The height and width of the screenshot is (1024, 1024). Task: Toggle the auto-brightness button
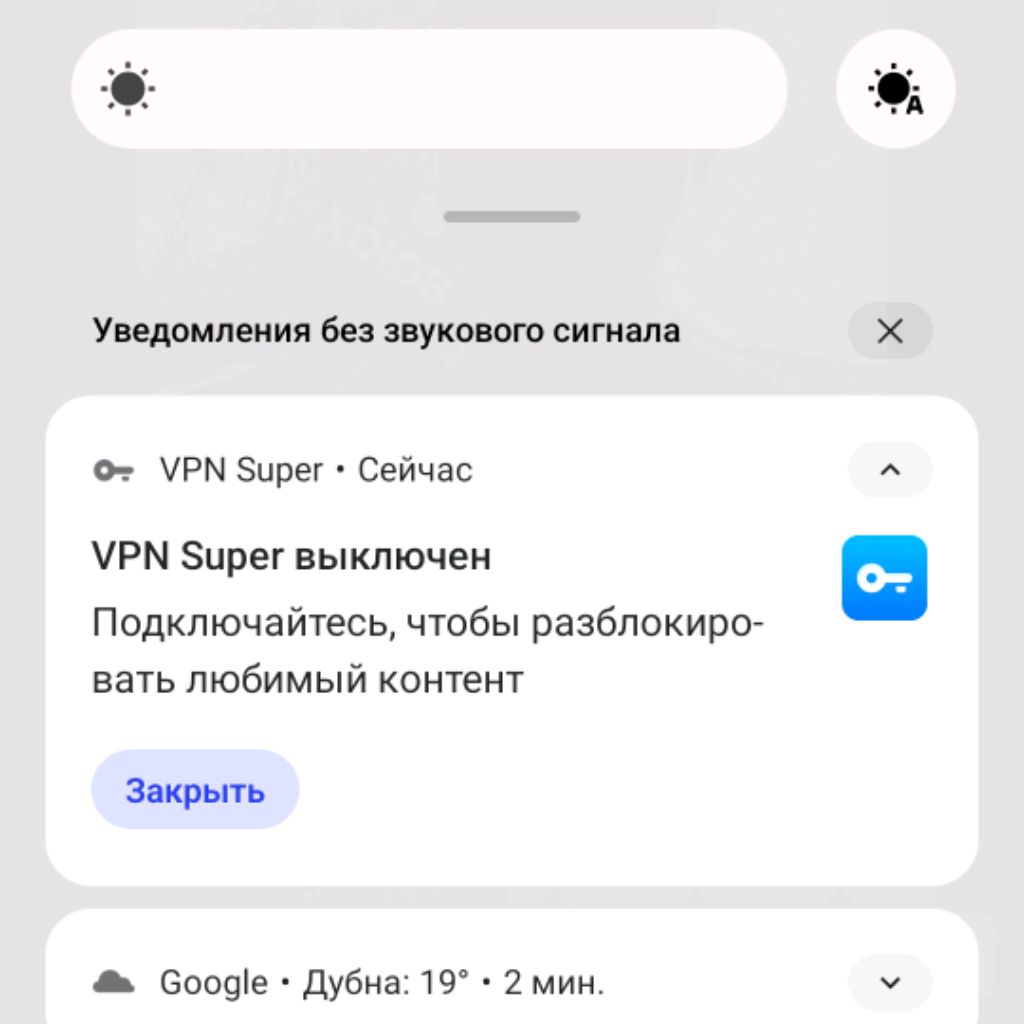pos(895,89)
